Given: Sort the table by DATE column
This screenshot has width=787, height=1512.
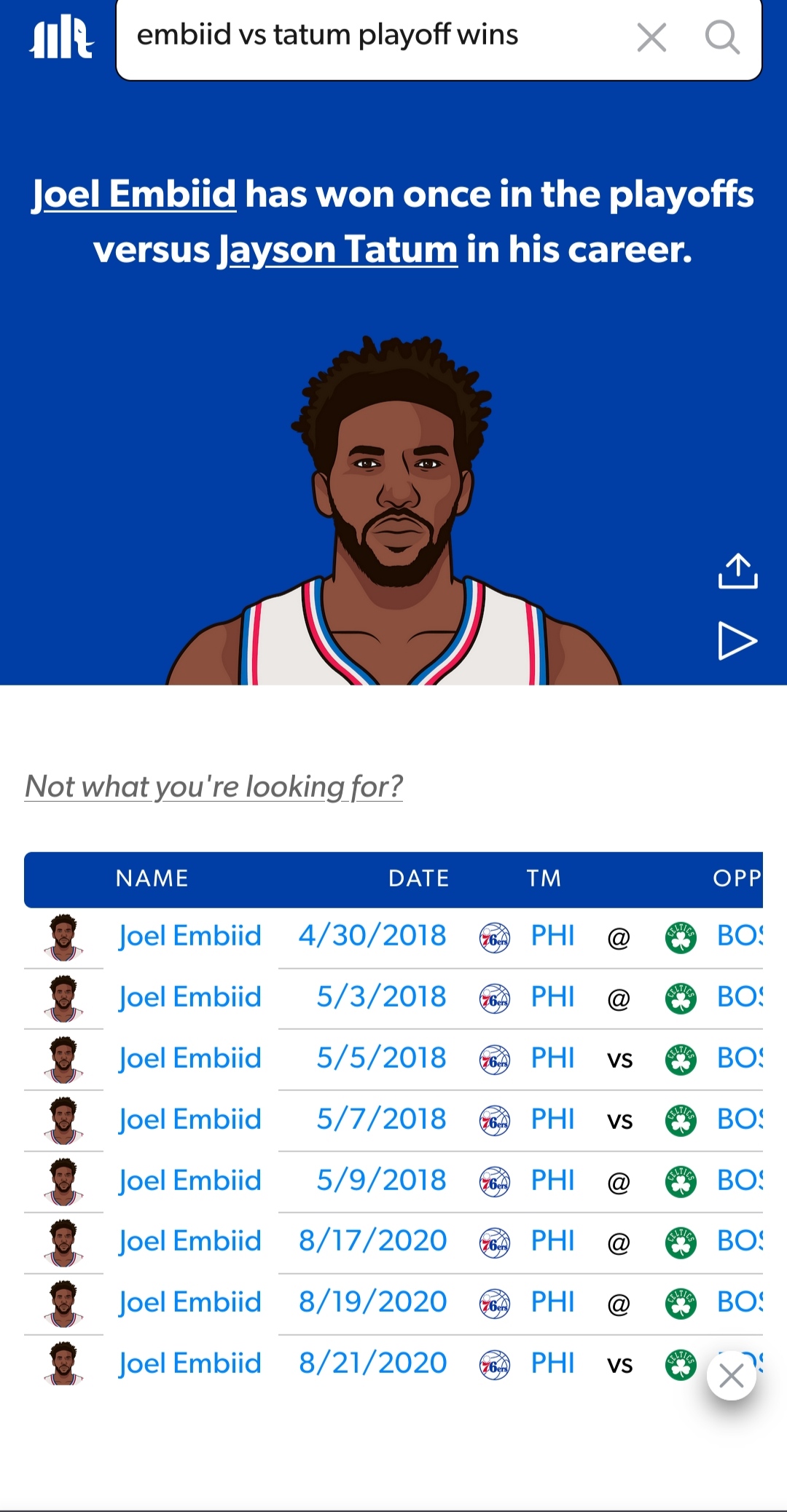Looking at the screenshot, I should point(418,878).
